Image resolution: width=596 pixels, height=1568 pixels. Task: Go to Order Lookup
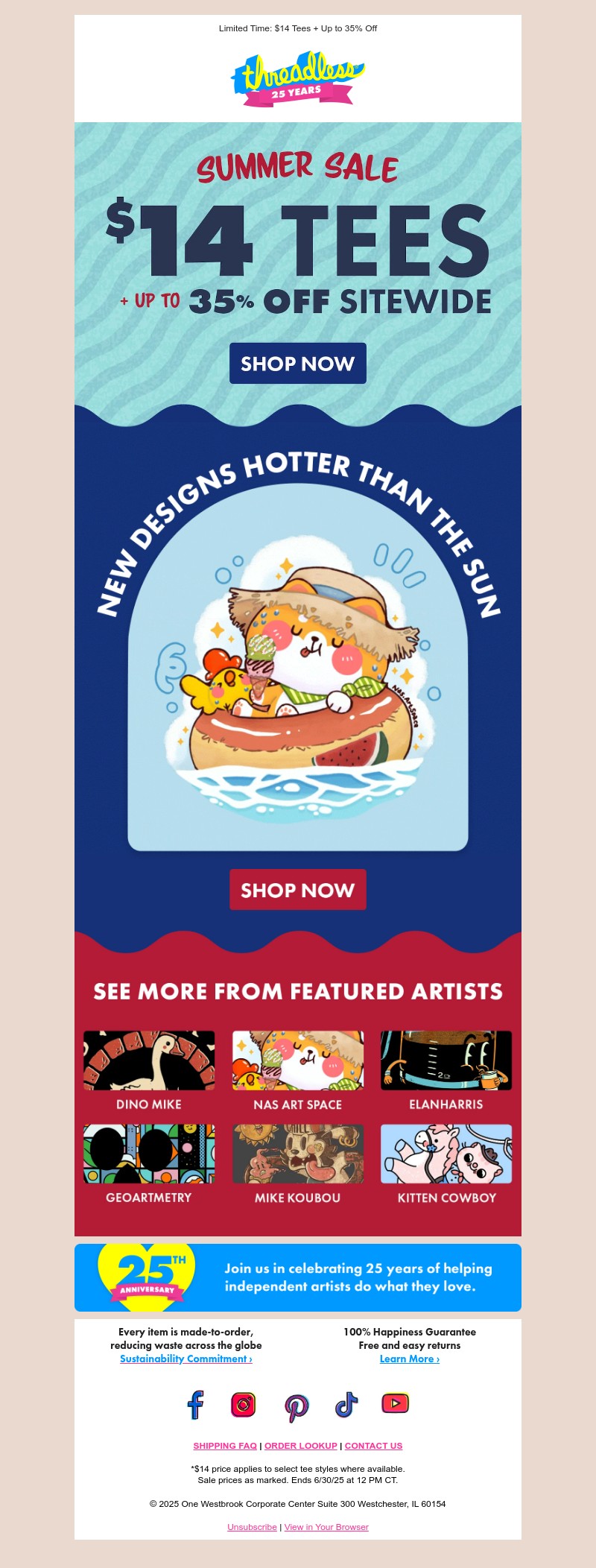[x=301, y=1446]
